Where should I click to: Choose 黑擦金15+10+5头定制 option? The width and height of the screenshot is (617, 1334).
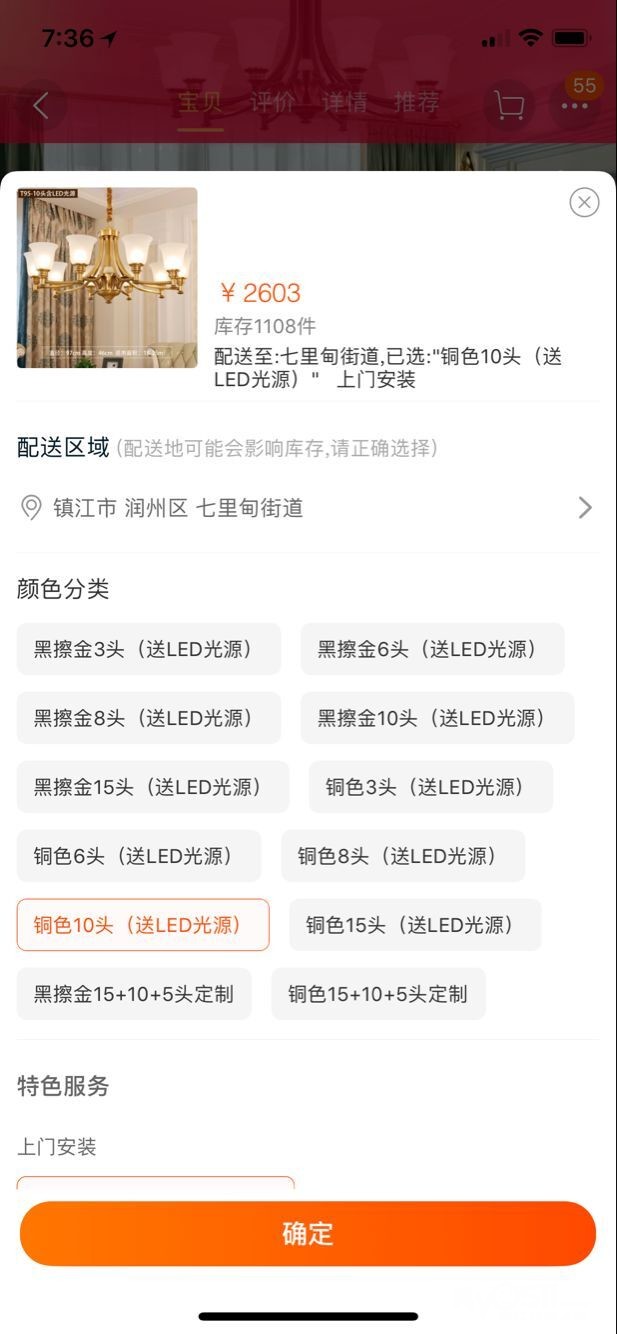[x=134, y=994]
